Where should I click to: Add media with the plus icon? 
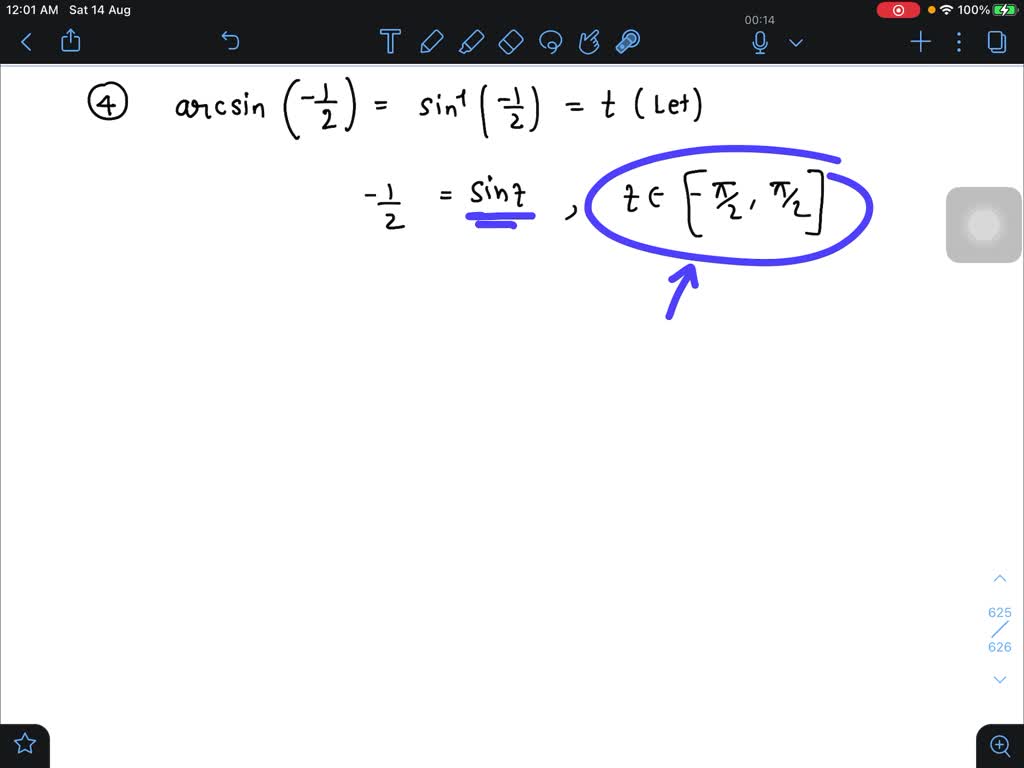point(920,41)
